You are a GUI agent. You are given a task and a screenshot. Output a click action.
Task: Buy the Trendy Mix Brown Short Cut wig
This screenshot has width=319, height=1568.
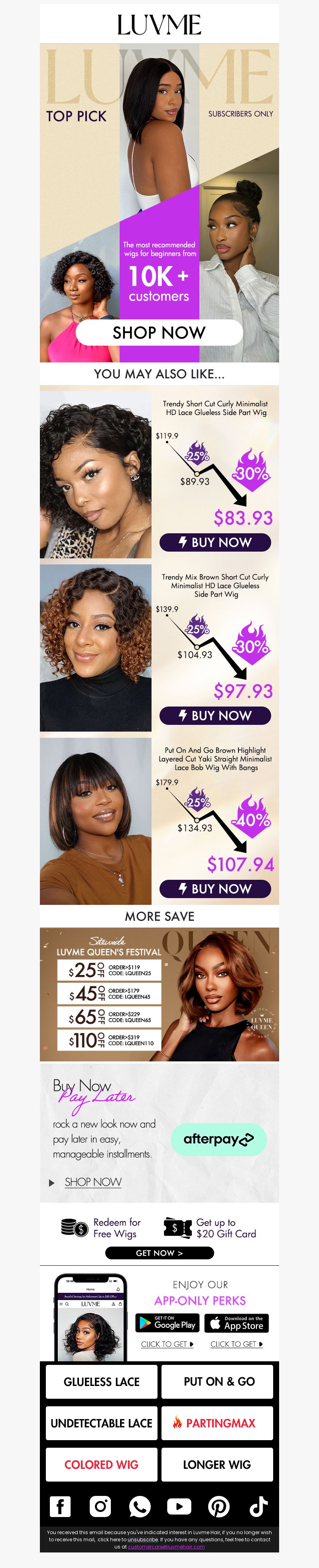[215, 715]
